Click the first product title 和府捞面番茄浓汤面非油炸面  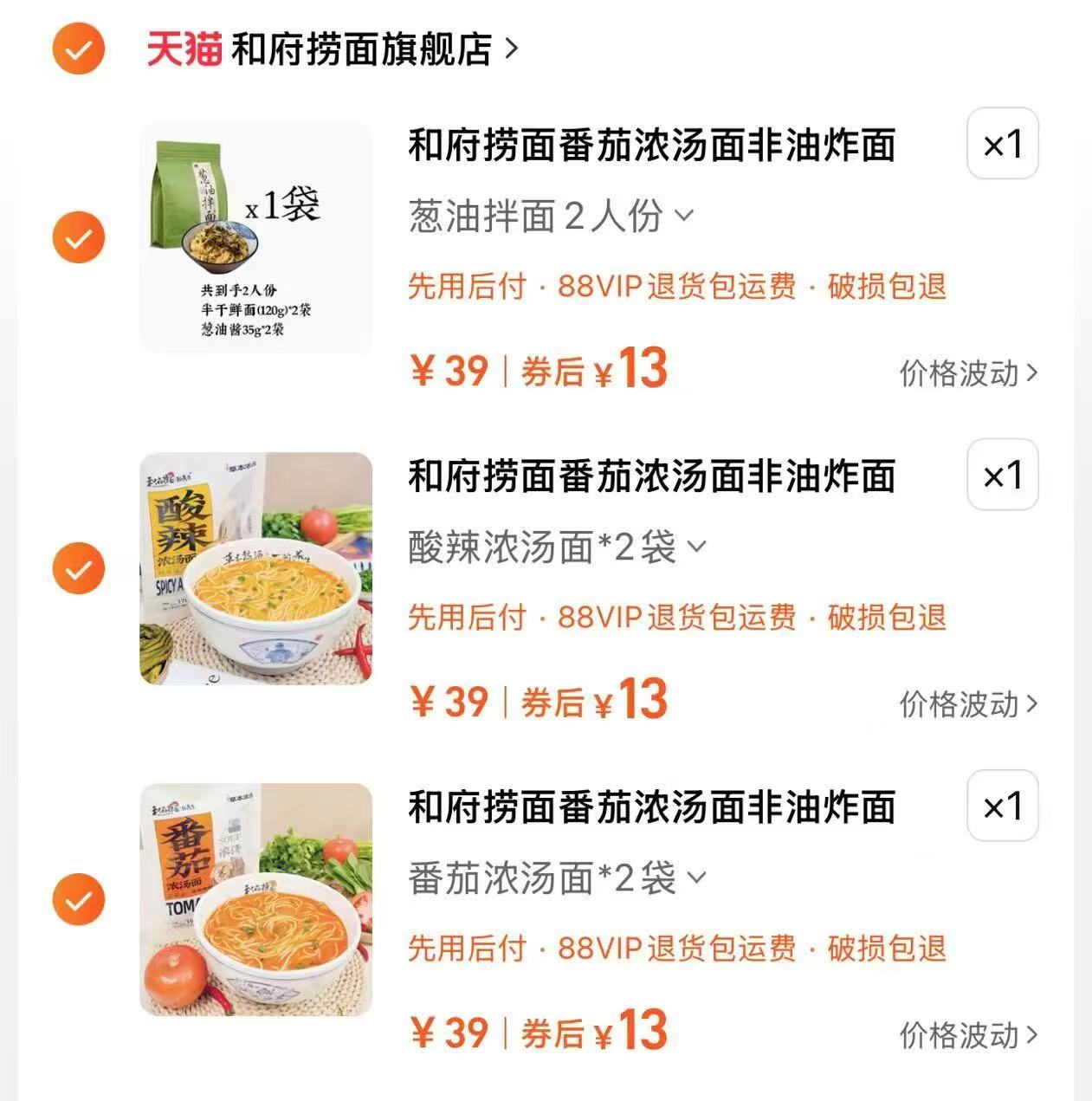click(x=651, y=146)
